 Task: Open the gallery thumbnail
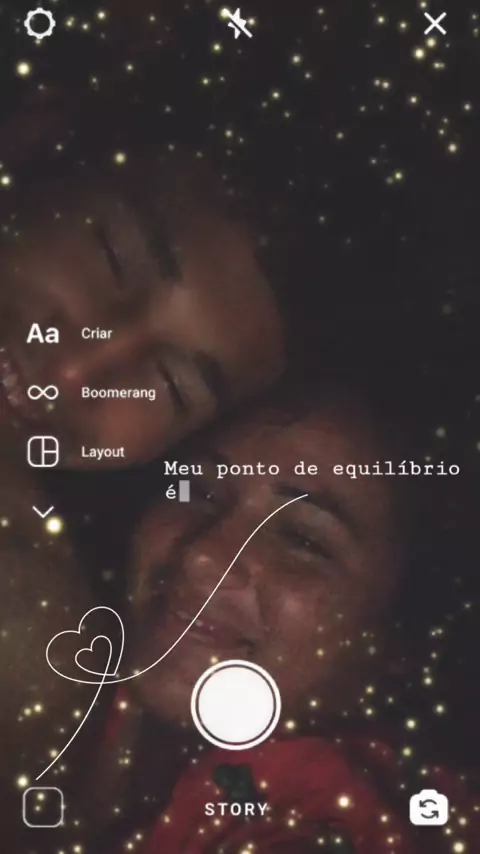[x=43, y=807]
